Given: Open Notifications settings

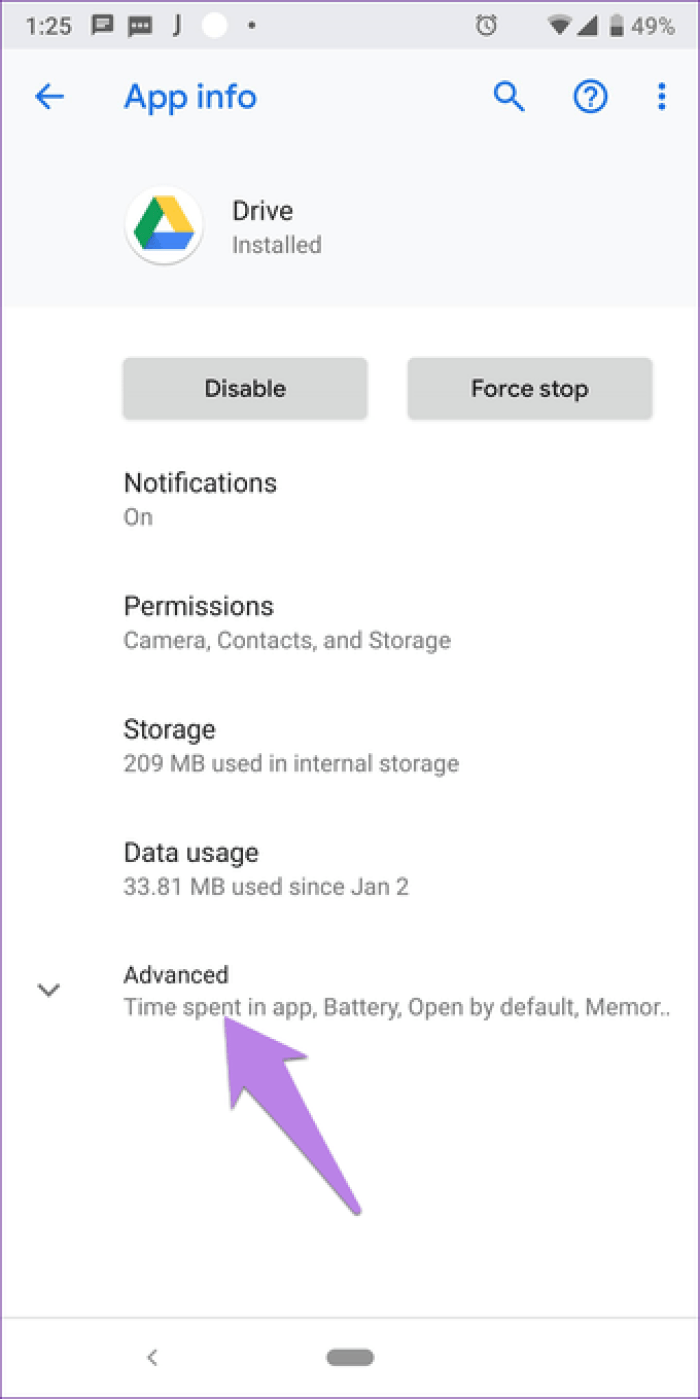Looking at the screenshot, I should pos(350,498).
